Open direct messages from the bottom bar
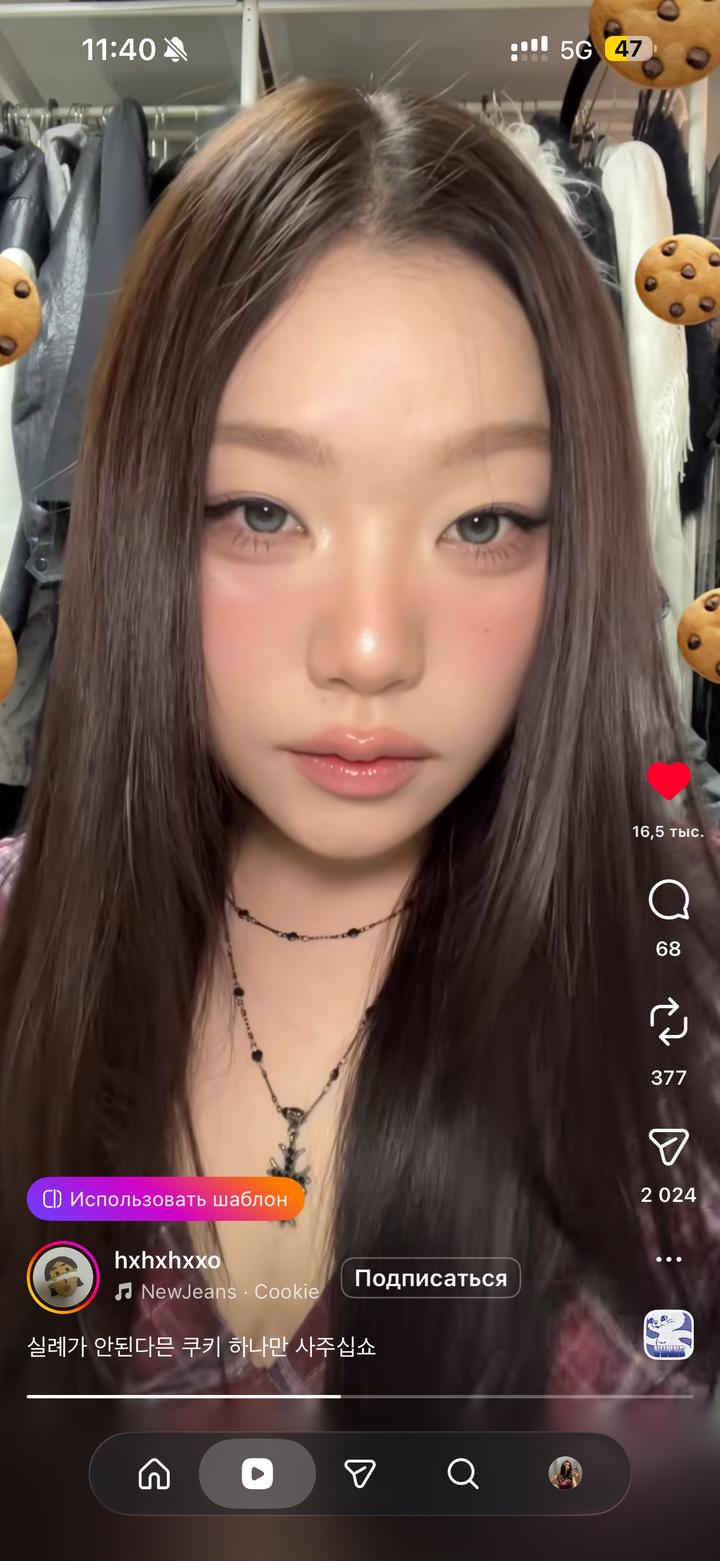The height and width of the screenshot is (1561, 720). click(x=360, y=1473)
